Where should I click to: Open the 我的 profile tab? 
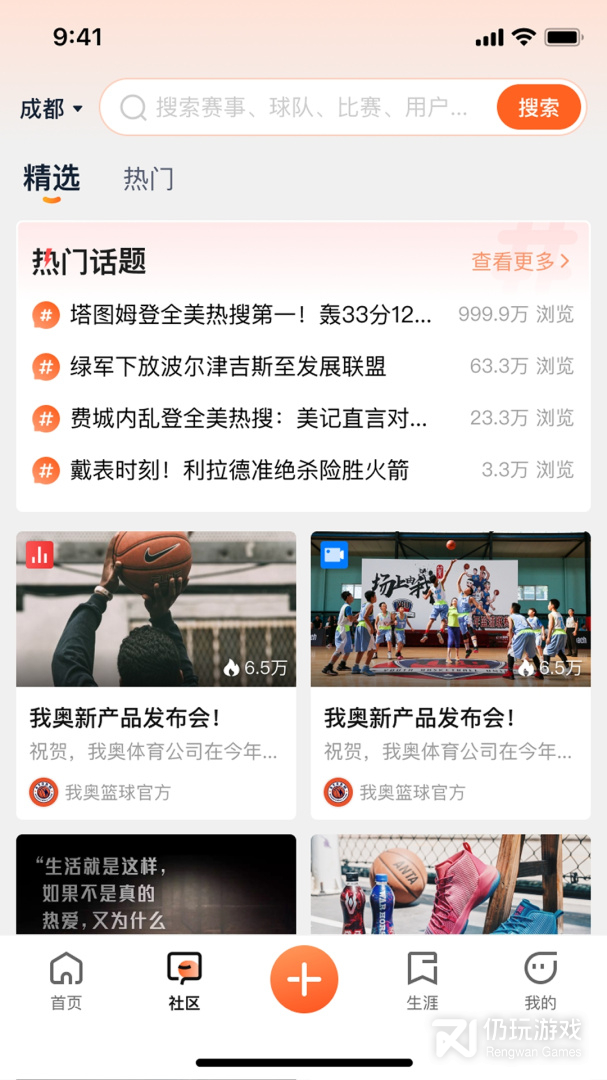[x=540, y=981]
